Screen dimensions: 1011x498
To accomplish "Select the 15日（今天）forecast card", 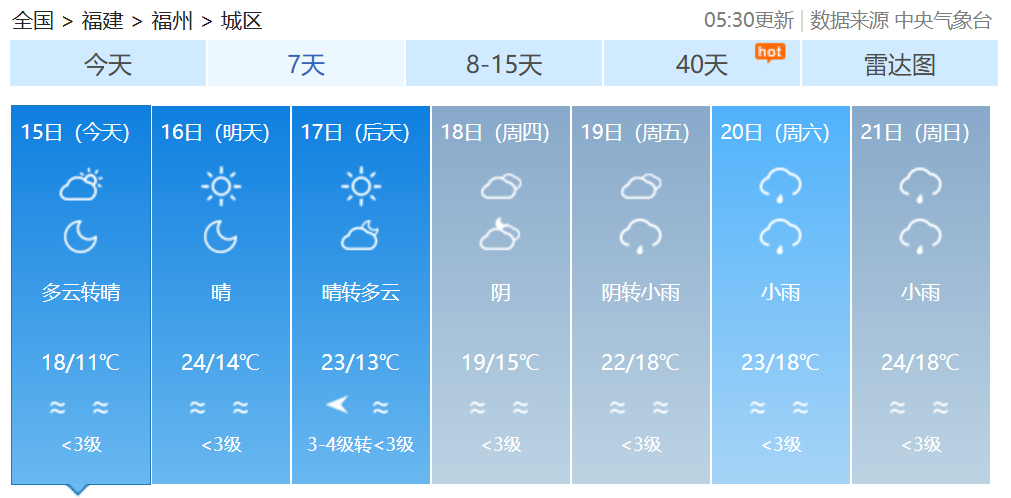I will (x=81, y=295).
